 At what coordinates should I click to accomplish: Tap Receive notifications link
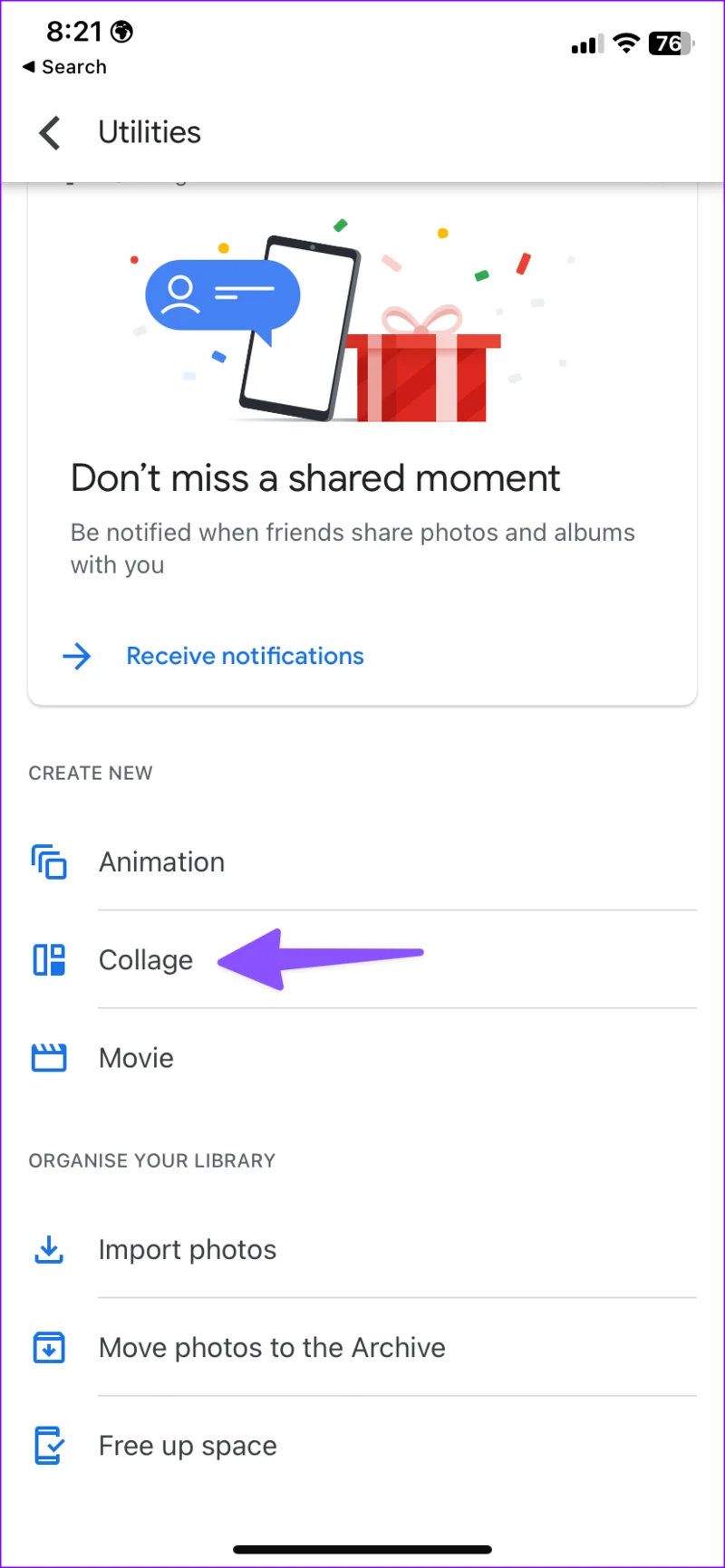point(245,656)
